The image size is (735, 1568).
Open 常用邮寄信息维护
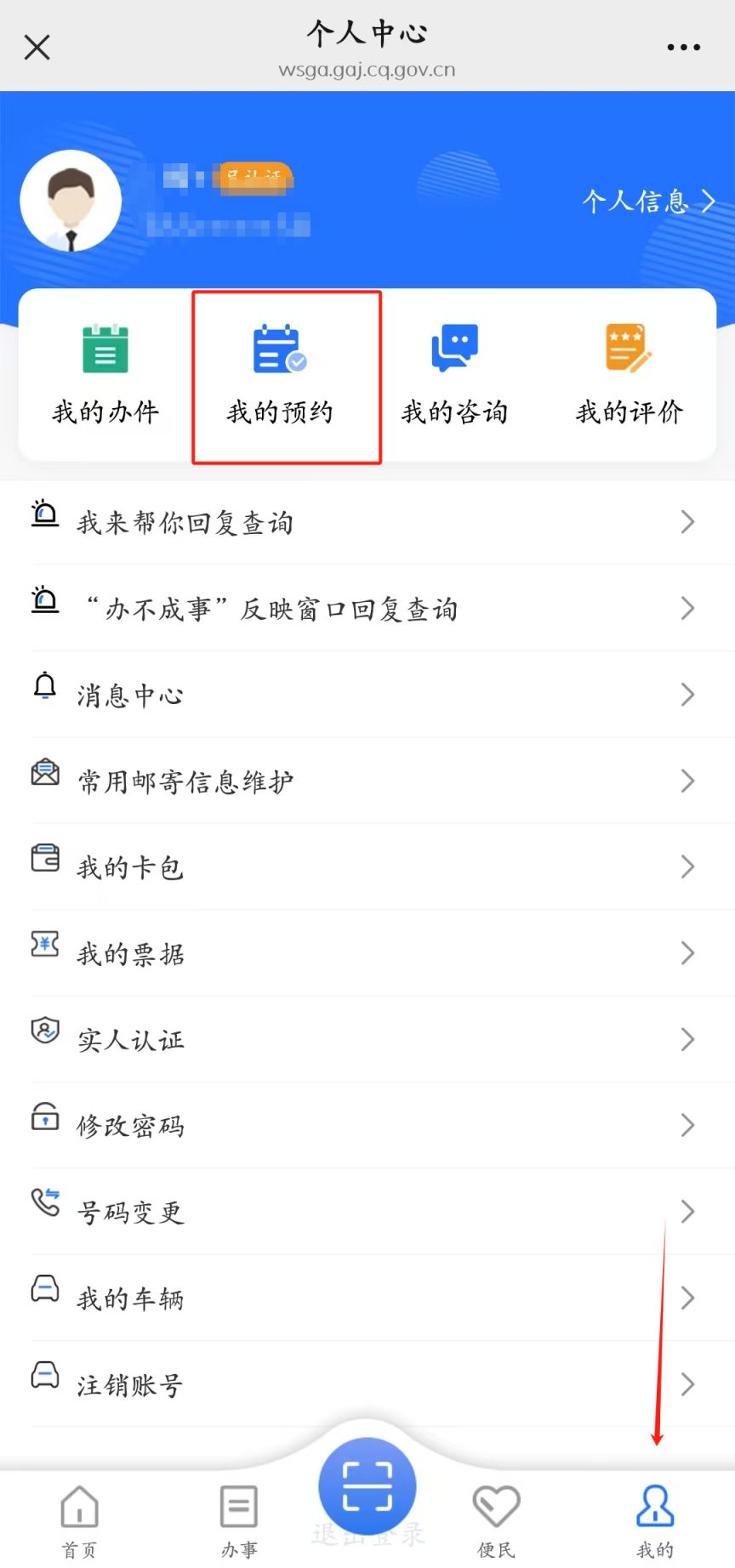[367, 781]
